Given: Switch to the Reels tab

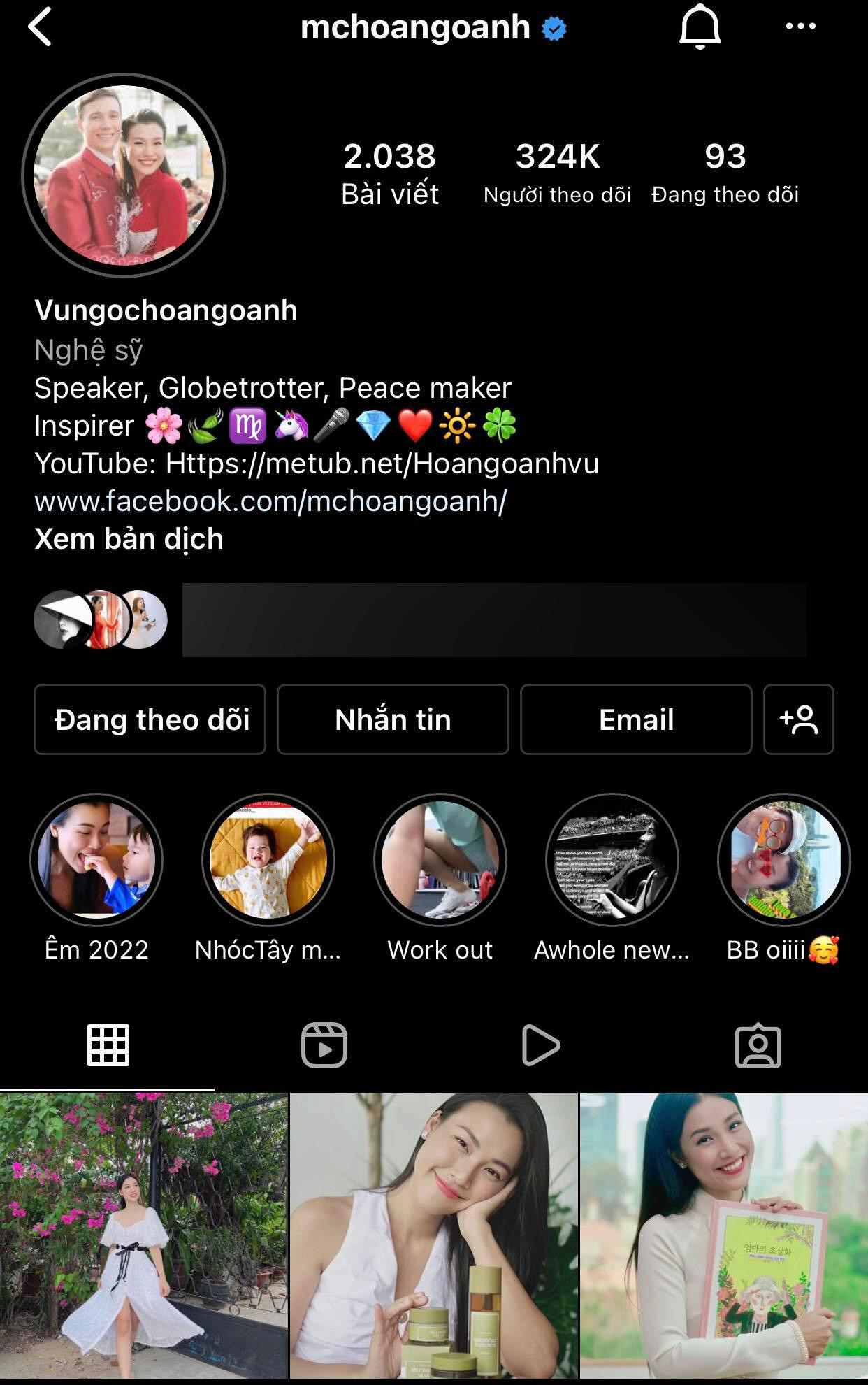Looking at the screenshot, I should coord(324,1045).
